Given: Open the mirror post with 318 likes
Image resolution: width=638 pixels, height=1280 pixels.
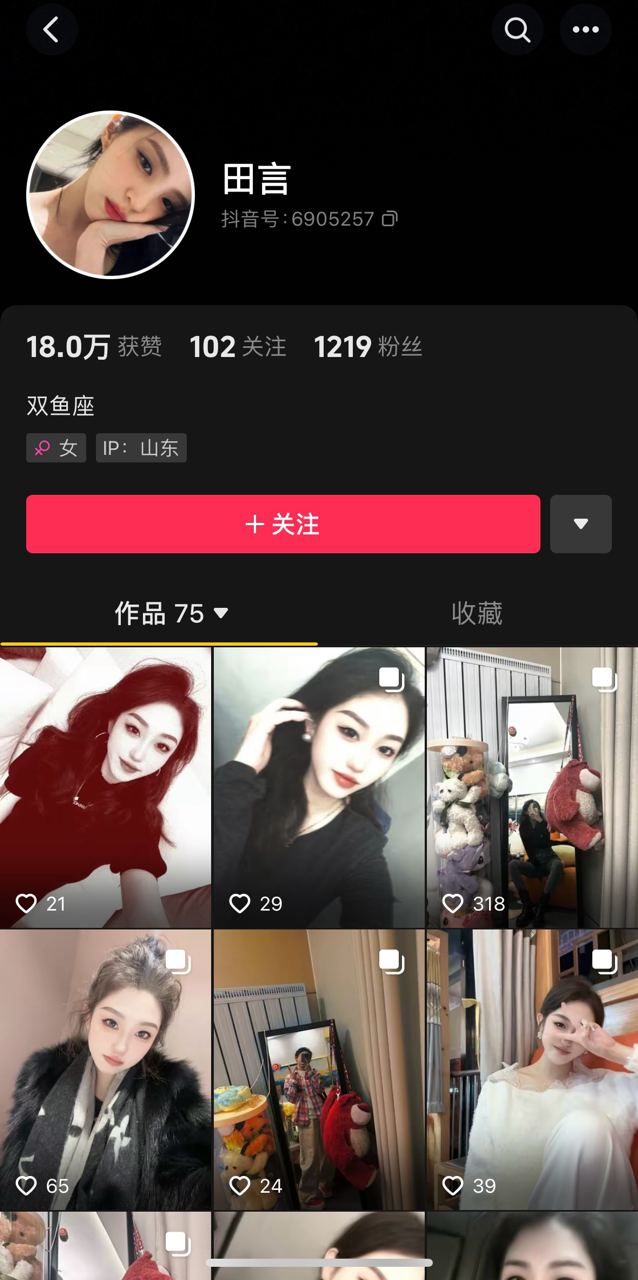Looking at the screenshot, I should [x=532, y=787].
